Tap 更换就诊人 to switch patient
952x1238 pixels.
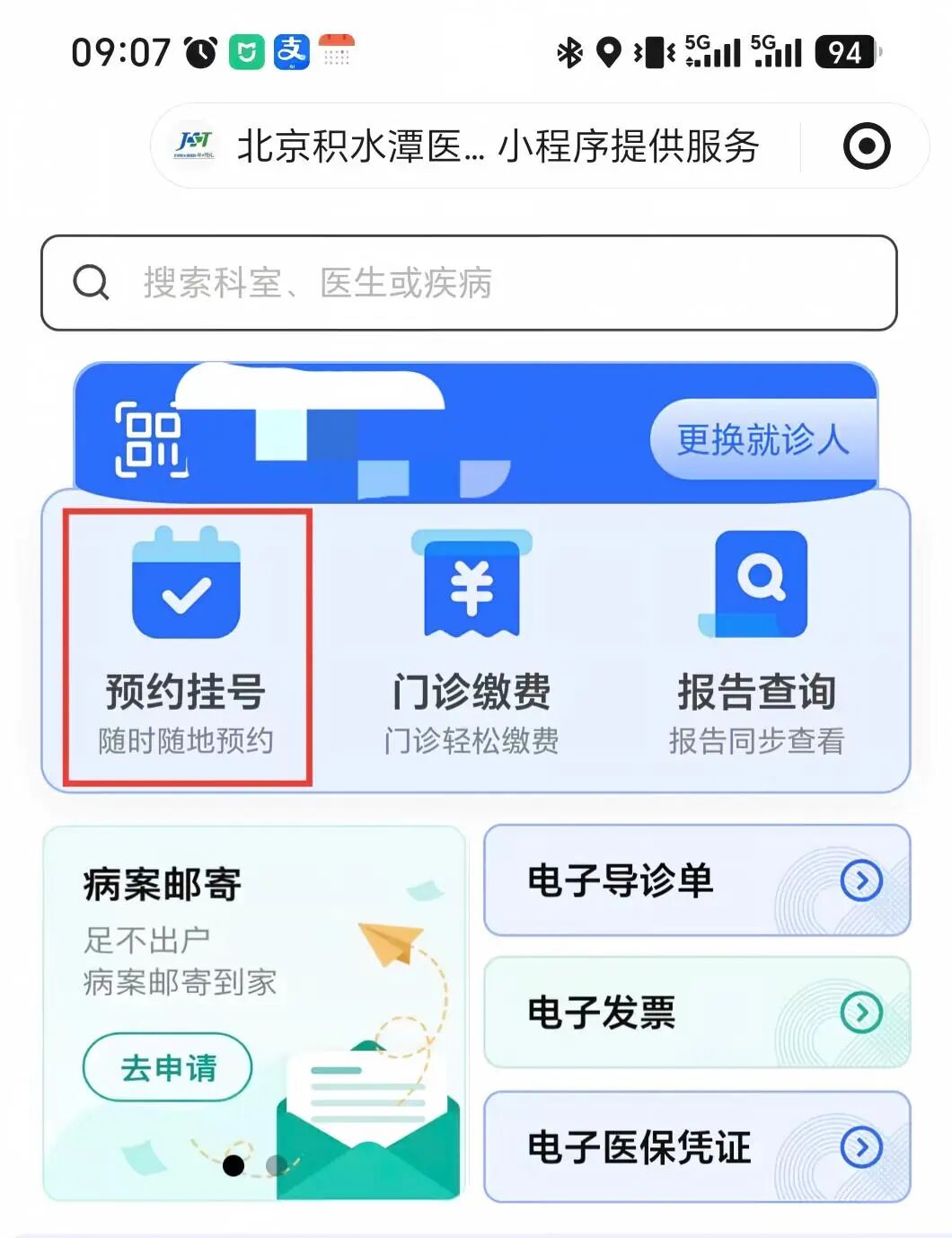tap(762, 439)
